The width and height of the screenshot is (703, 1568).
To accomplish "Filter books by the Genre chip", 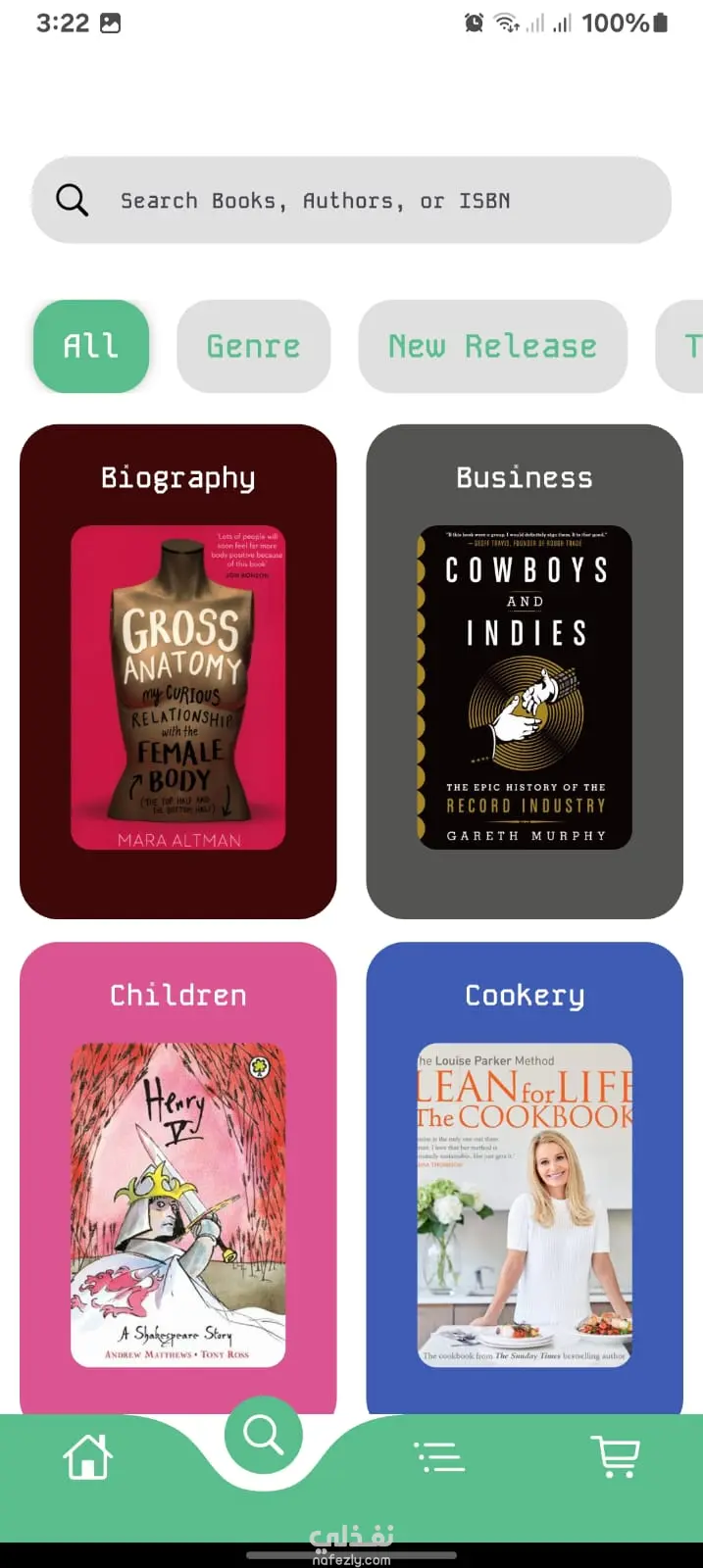I will click(x=253, y=346).
